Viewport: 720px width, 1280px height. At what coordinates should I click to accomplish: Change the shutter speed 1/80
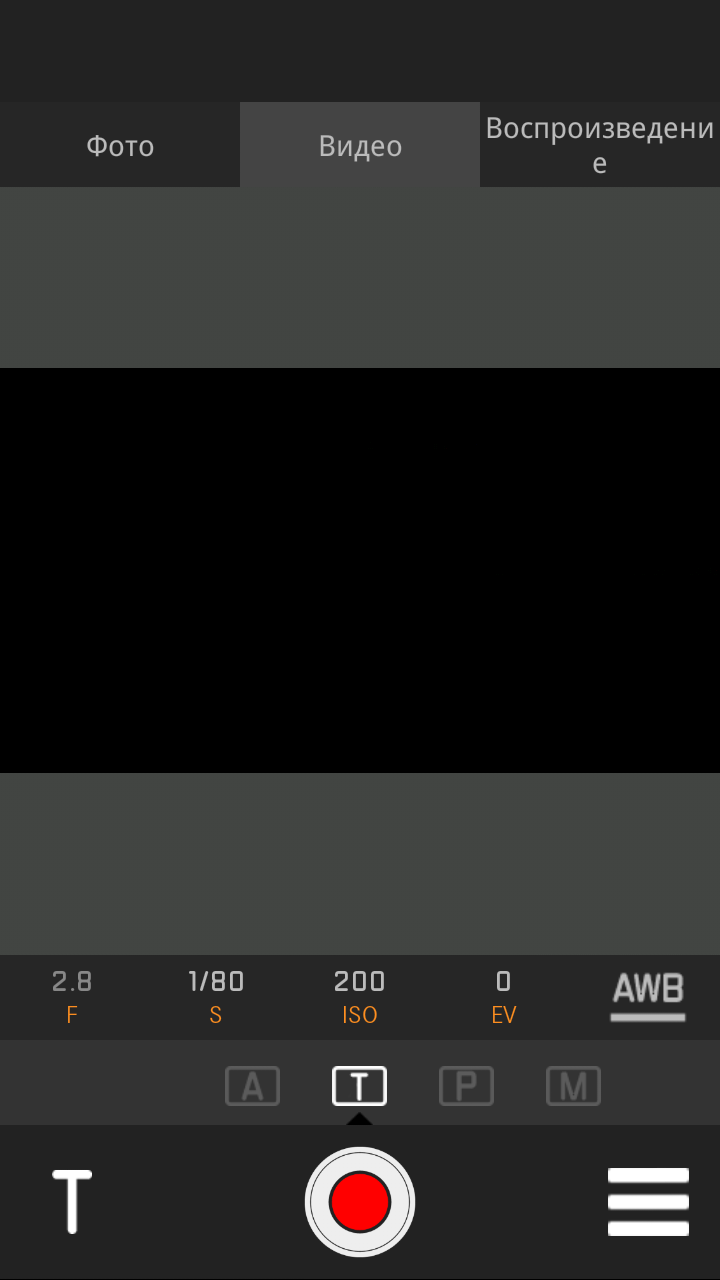pos(216,997)
